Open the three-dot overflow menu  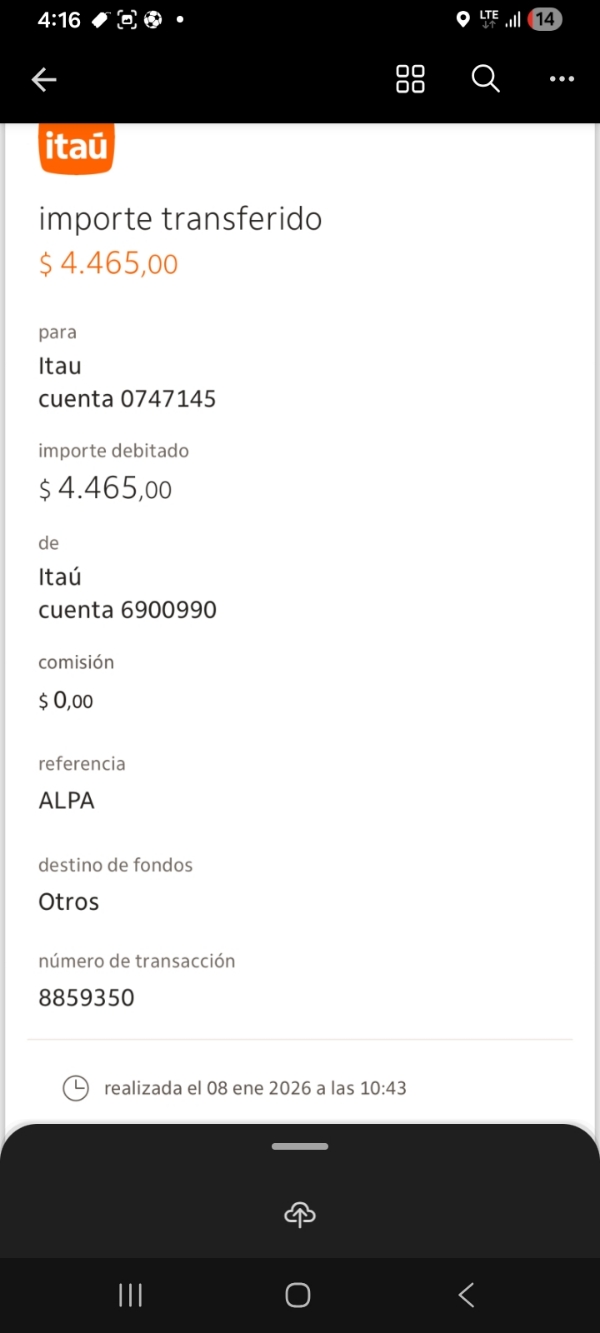562,79
